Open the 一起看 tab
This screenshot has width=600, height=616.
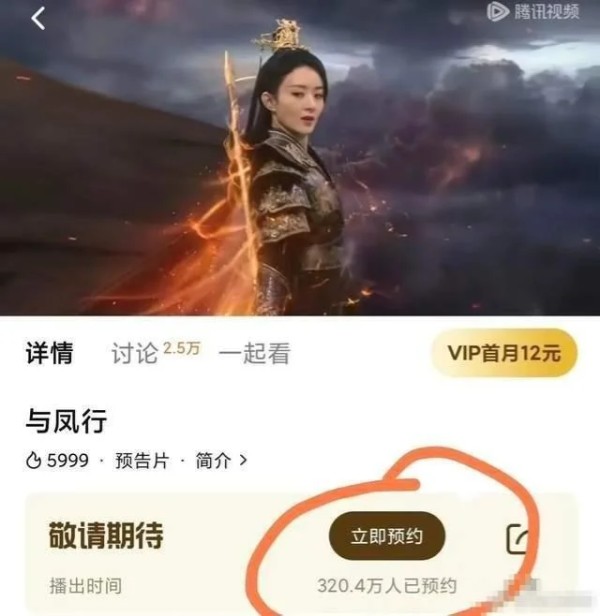254,353
